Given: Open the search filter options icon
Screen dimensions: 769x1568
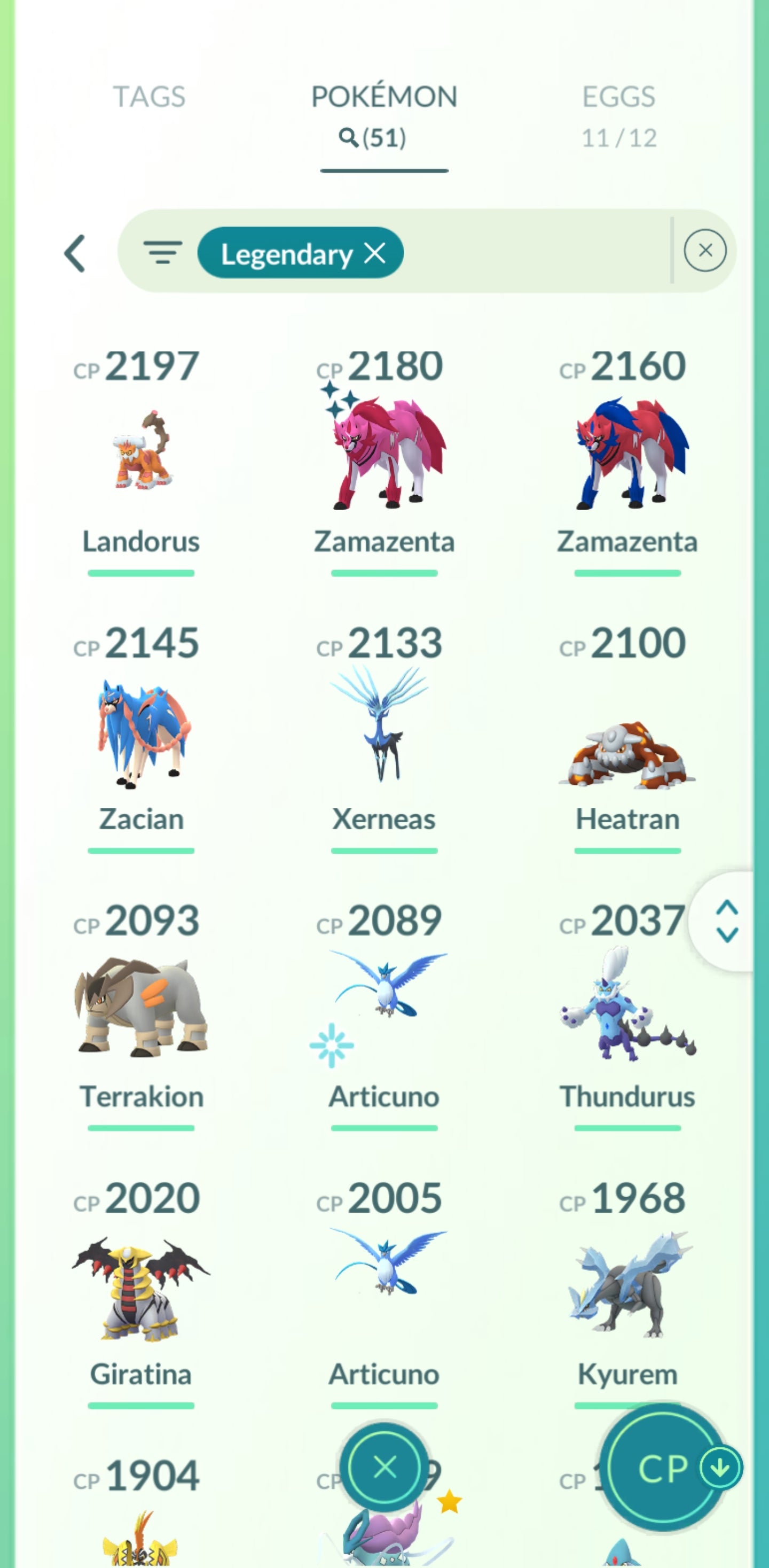Looking at the screenshot, I should 162,252.
